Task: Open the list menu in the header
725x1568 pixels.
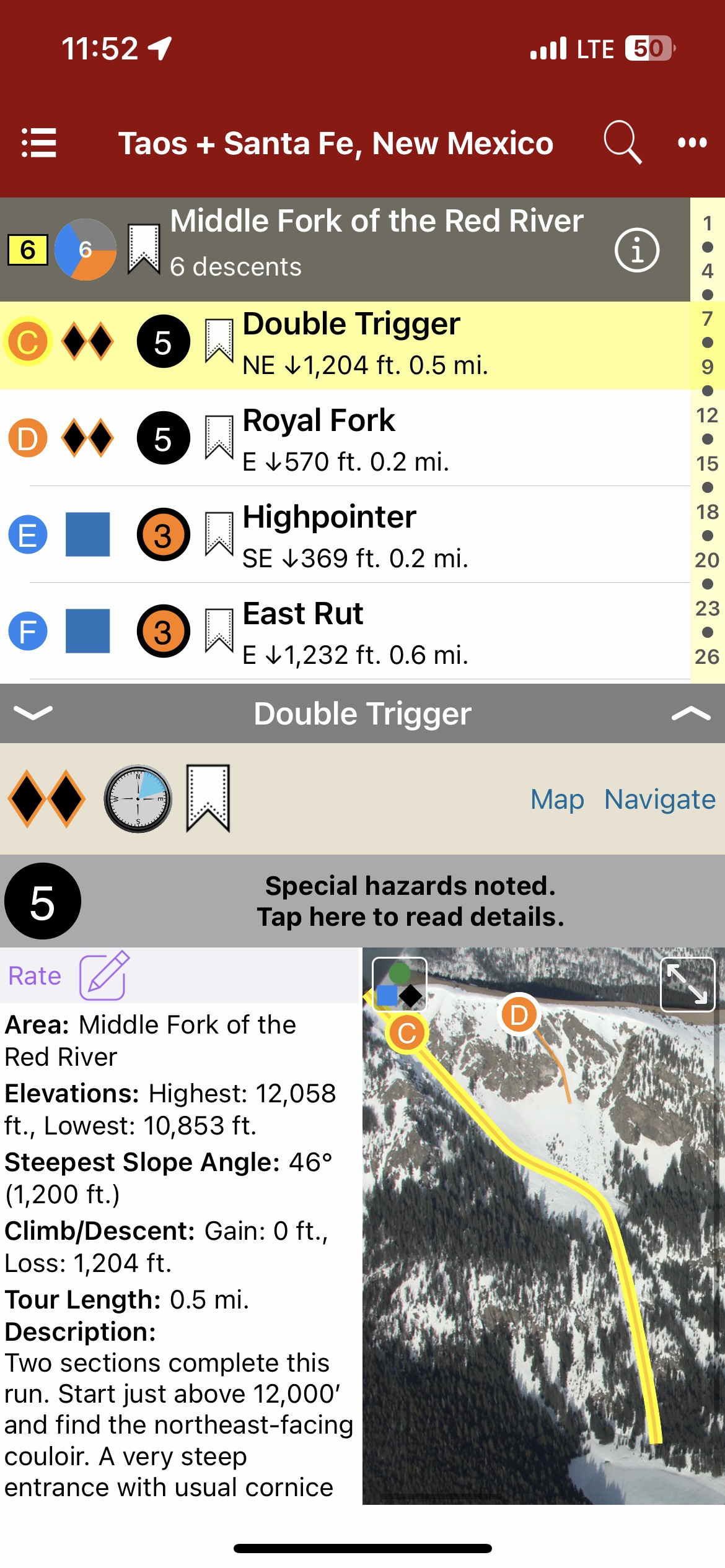Action: (x=39, y=143)
